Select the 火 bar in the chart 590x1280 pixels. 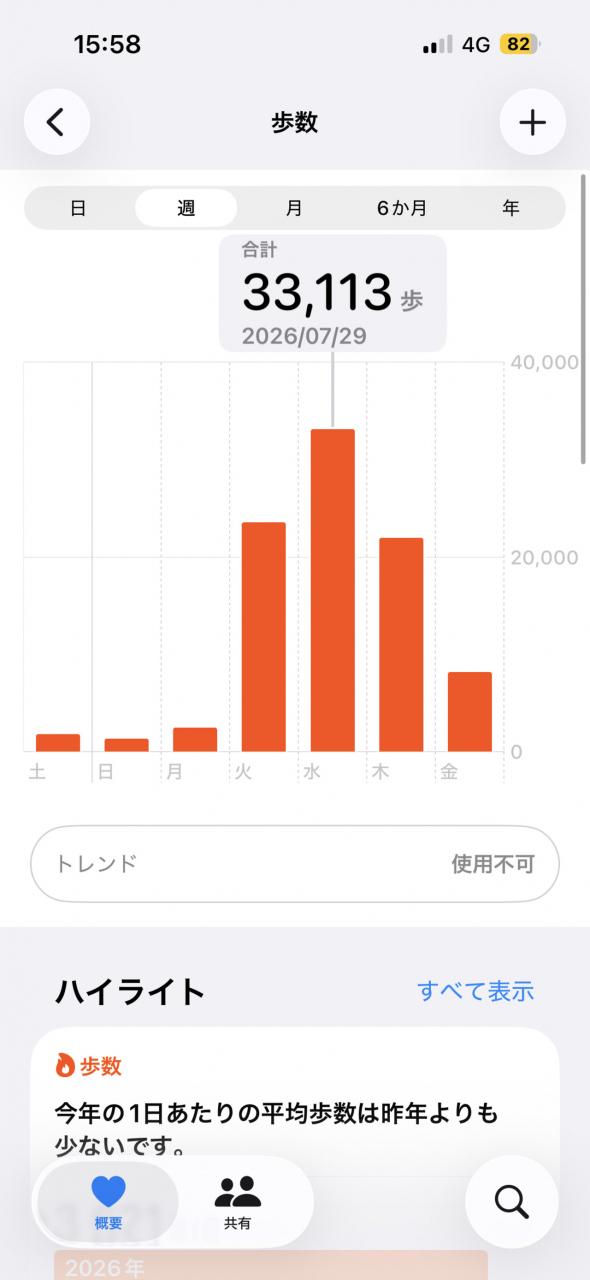[264, 637]
